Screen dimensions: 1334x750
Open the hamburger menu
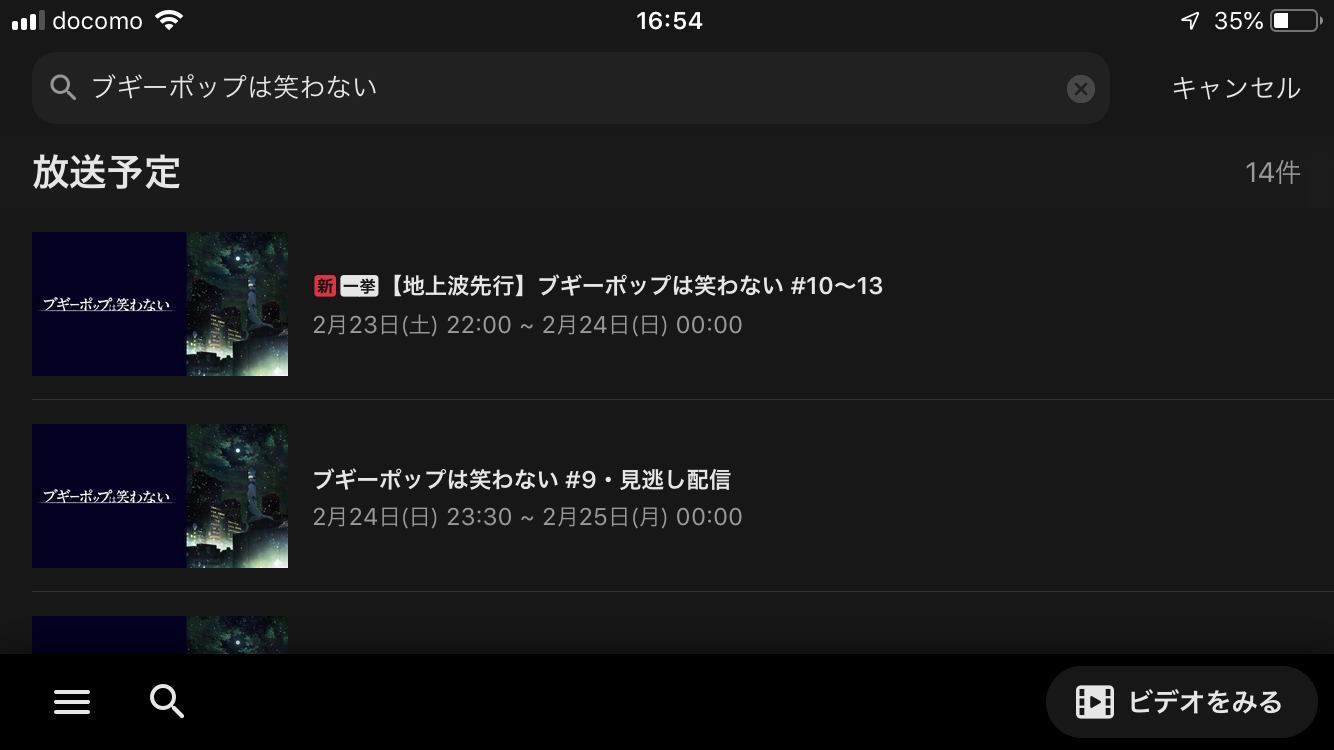tap(72, 702)
